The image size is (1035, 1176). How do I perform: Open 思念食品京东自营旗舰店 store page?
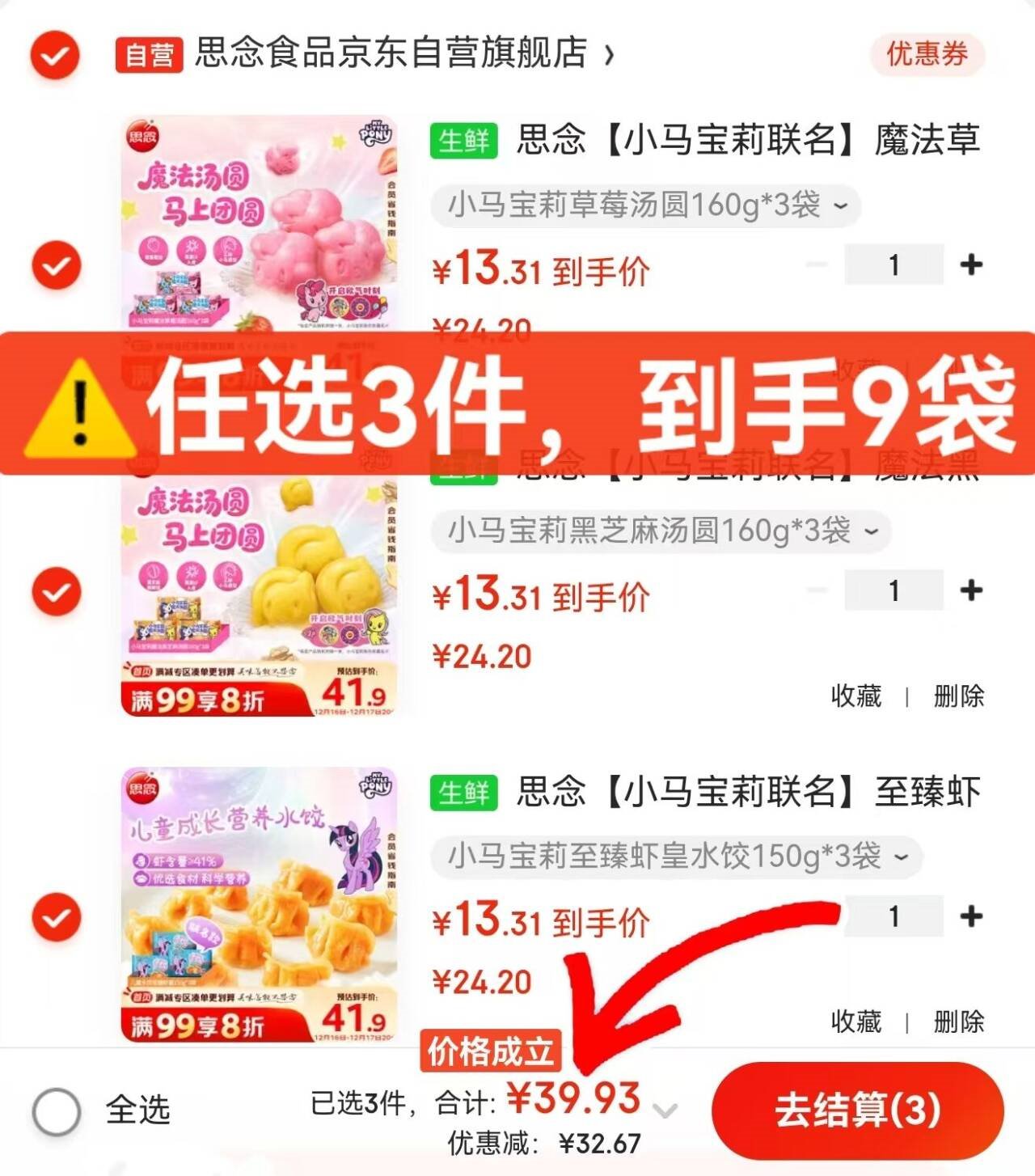click(391, 53)
